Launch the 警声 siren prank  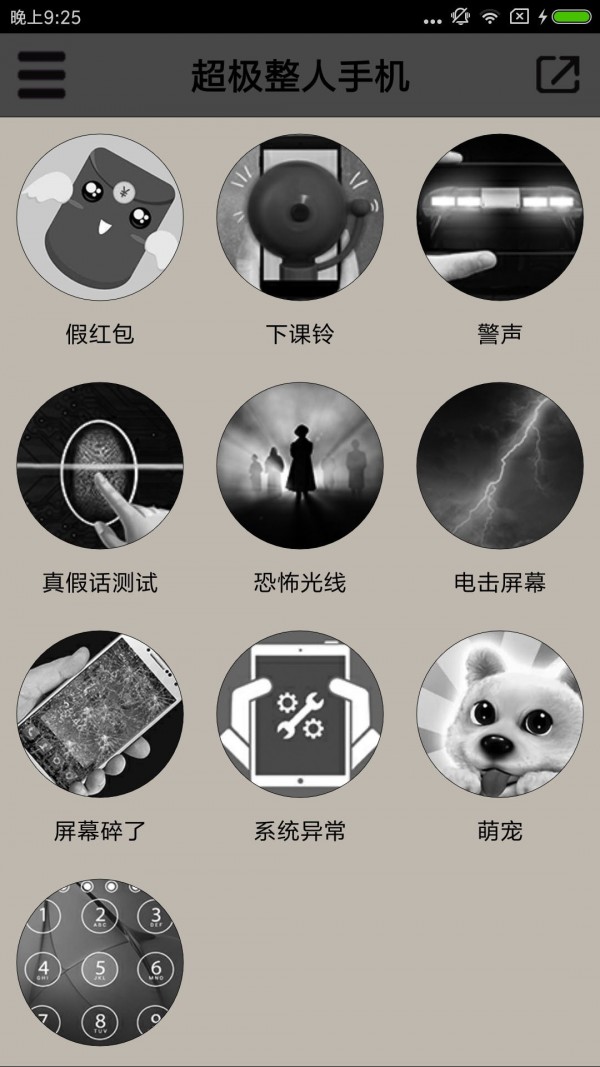(500, 217)
